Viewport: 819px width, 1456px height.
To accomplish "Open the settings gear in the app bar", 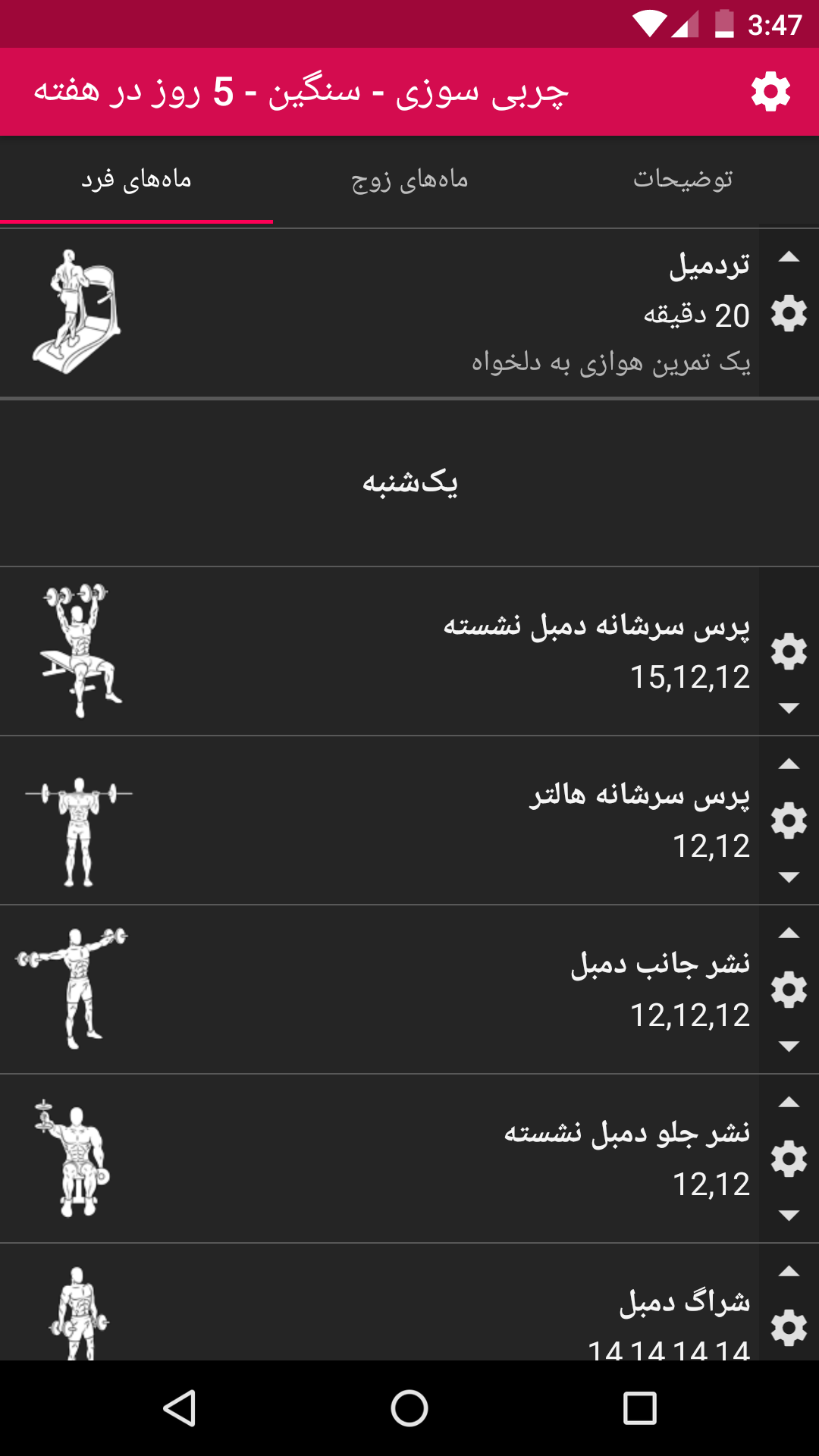I will pyautogui.click(x=770, y=92).
